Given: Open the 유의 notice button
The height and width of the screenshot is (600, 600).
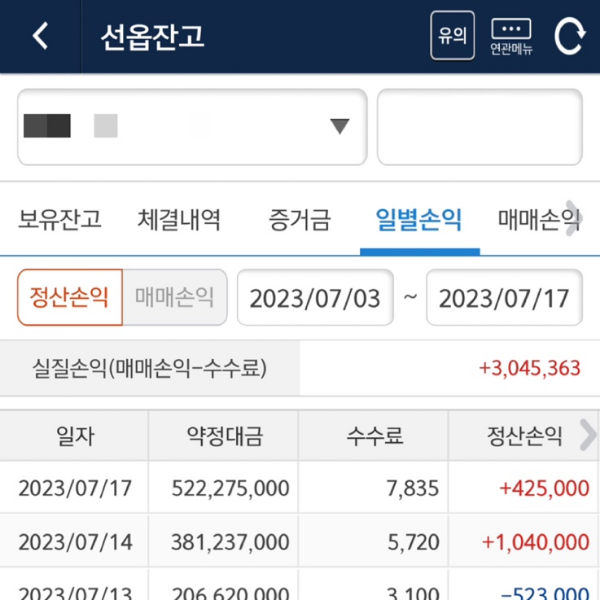Looking at the screenshot, I should click(451, 36).
